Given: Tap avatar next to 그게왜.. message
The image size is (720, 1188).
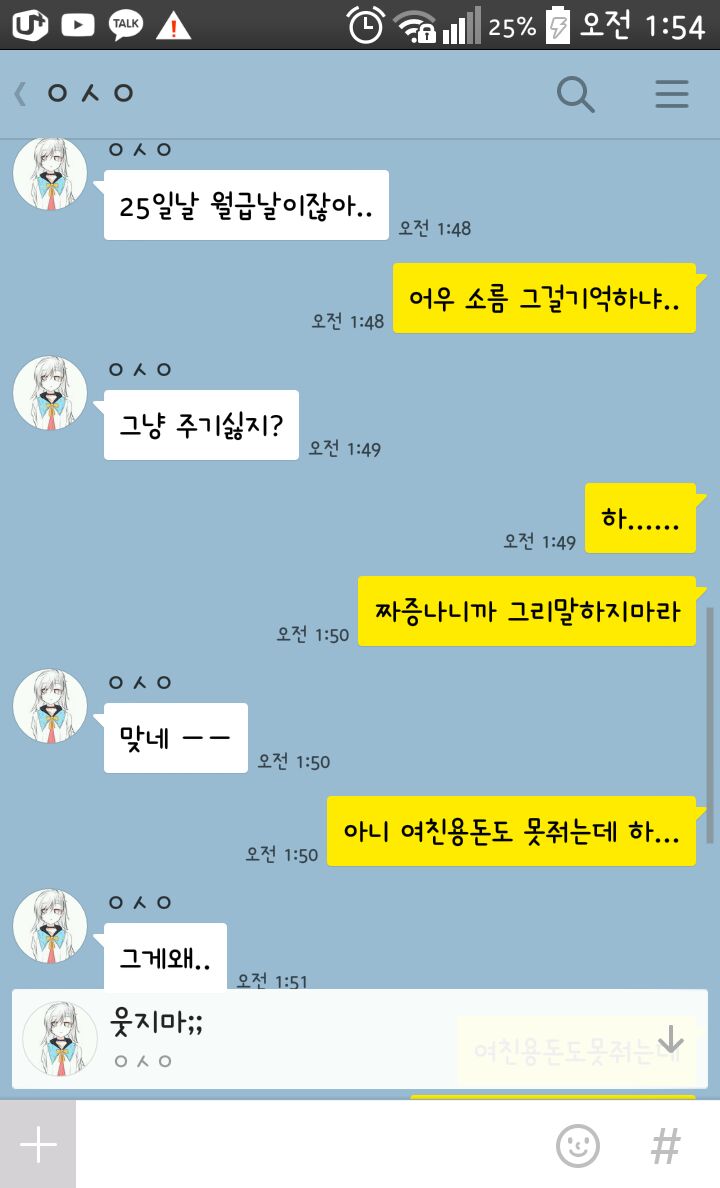Looking at the screenshot, I should (50, 926).
